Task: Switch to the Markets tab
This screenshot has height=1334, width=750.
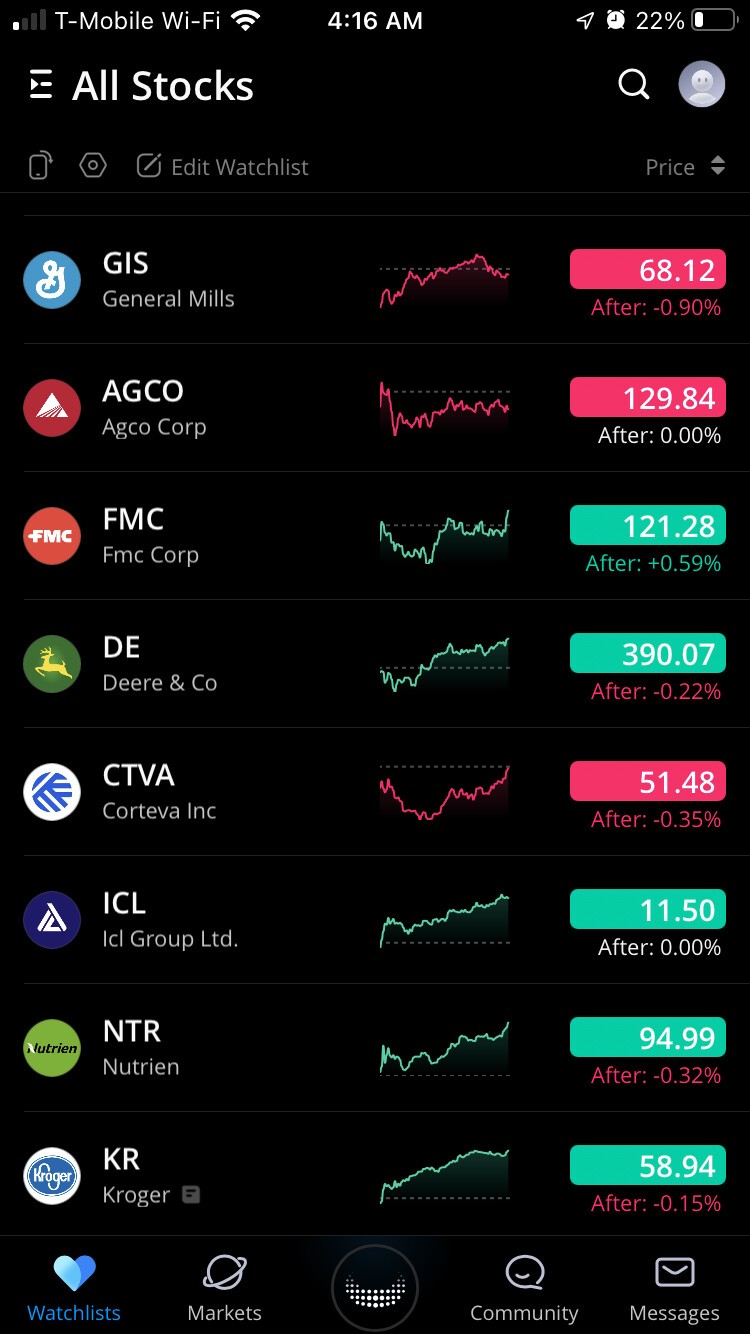Action: (x=224, y=1288)
